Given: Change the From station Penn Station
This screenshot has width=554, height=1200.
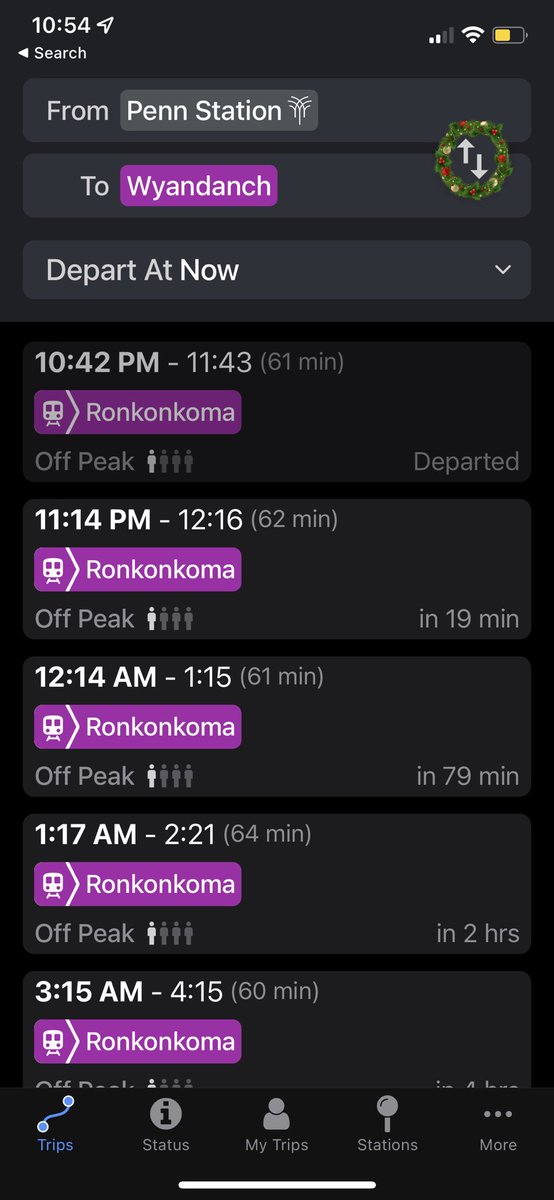Looking at the screenshot, I should [x=219, y=110].
